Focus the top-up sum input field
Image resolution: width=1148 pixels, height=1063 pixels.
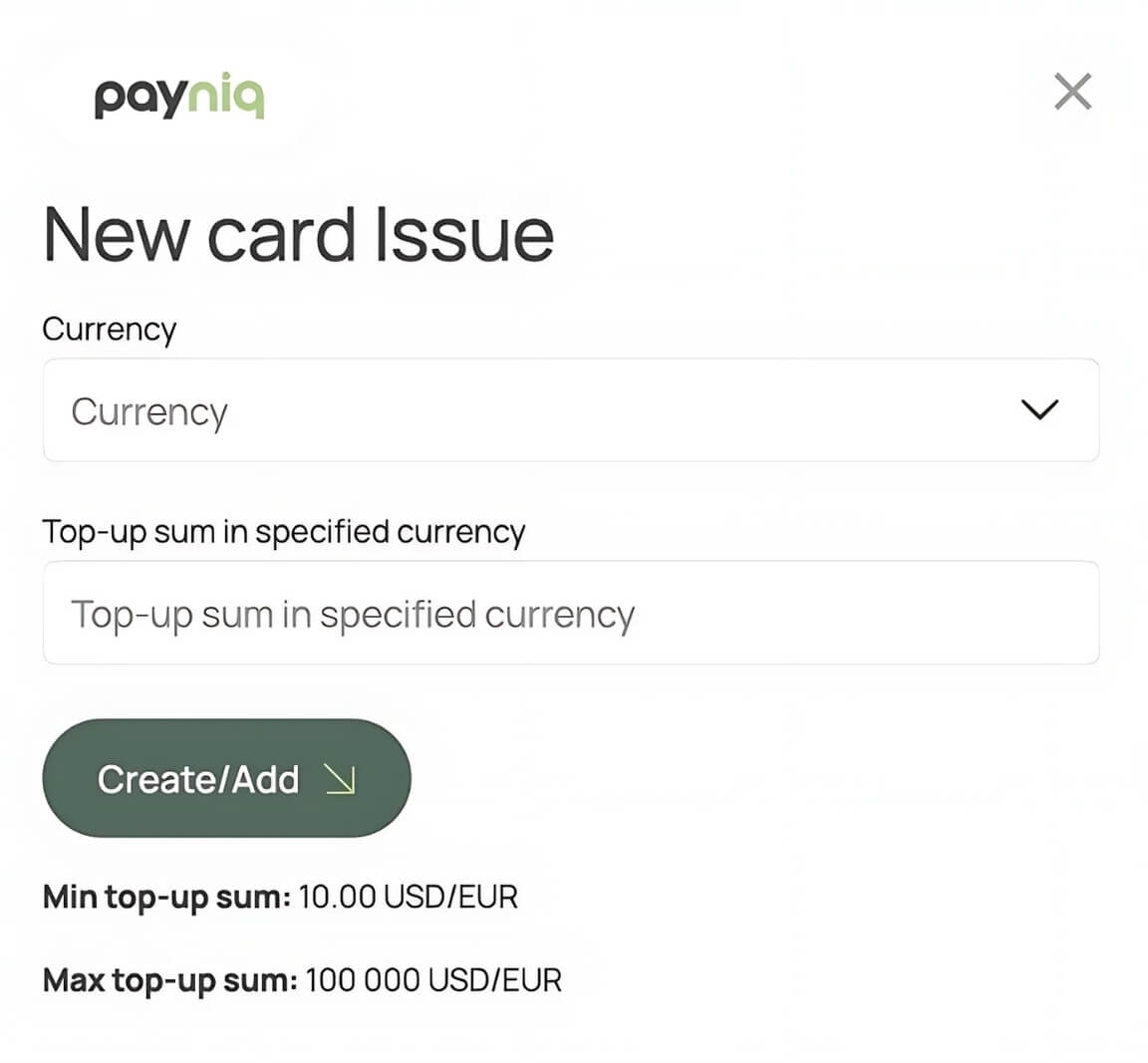click(x=570, y=614)
